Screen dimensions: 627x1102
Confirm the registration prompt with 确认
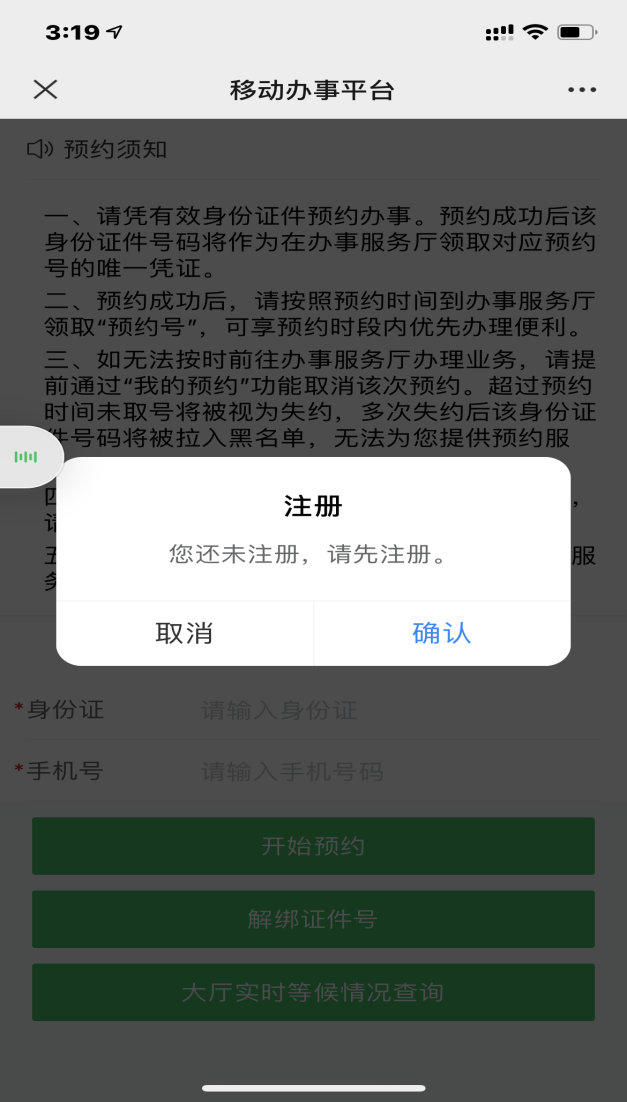(441, 633)
